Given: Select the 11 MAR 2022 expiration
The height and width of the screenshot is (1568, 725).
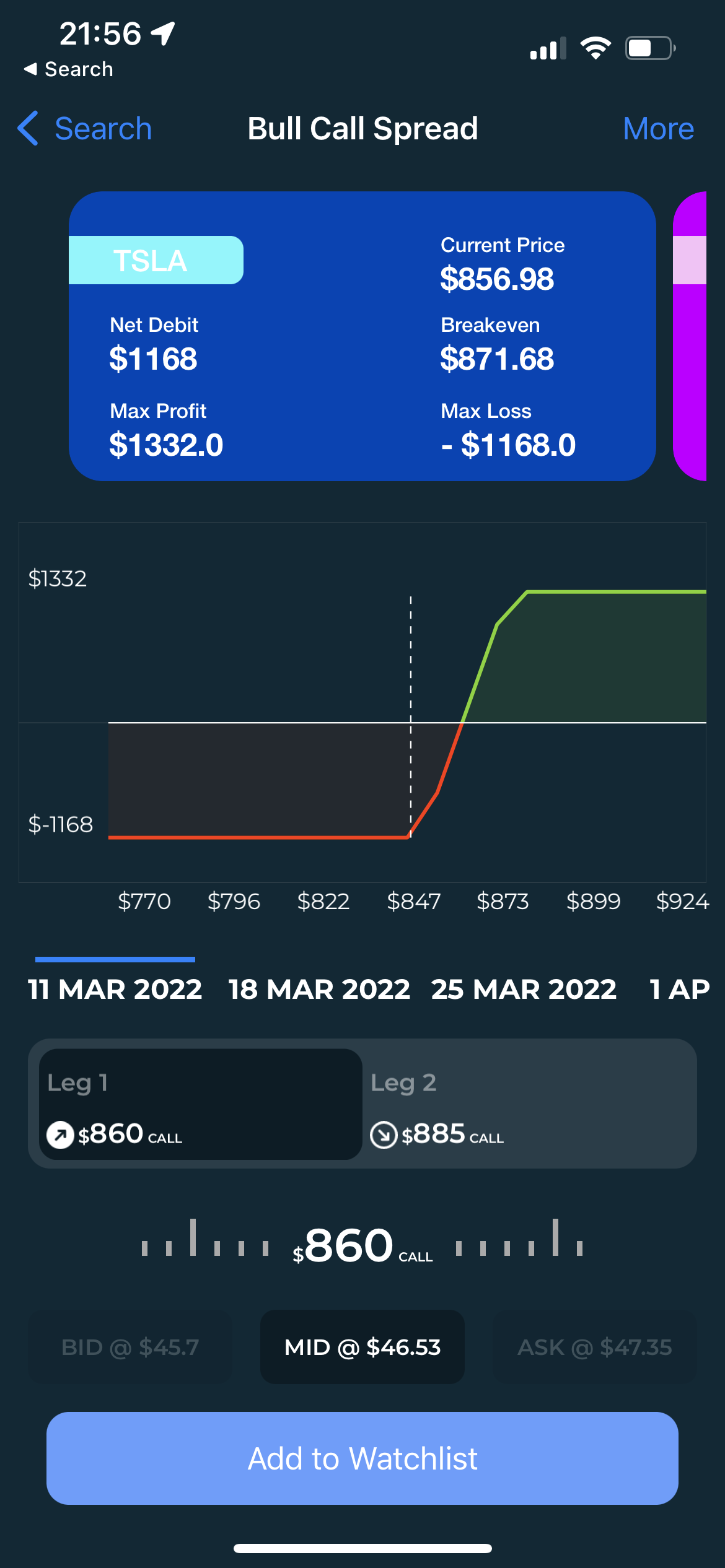Looking at the screenshot, I should pos(115,989).
